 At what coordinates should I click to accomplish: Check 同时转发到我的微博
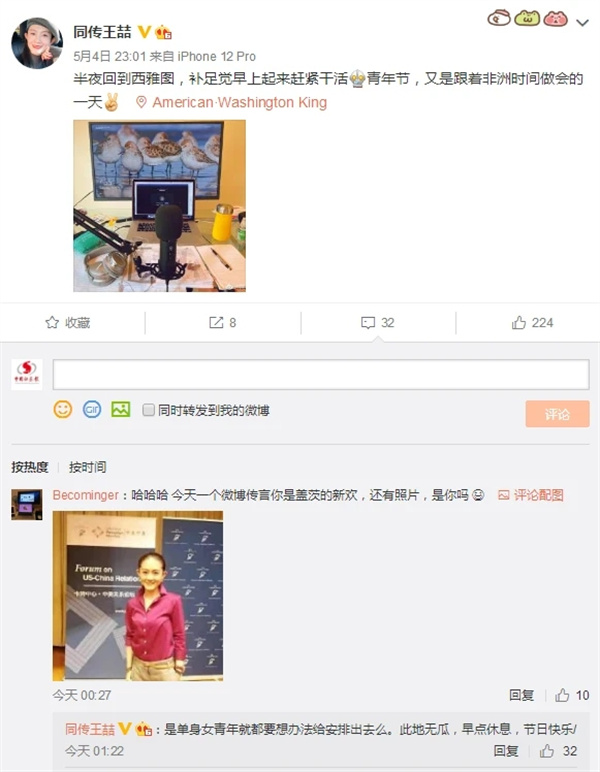pos(149,410)
